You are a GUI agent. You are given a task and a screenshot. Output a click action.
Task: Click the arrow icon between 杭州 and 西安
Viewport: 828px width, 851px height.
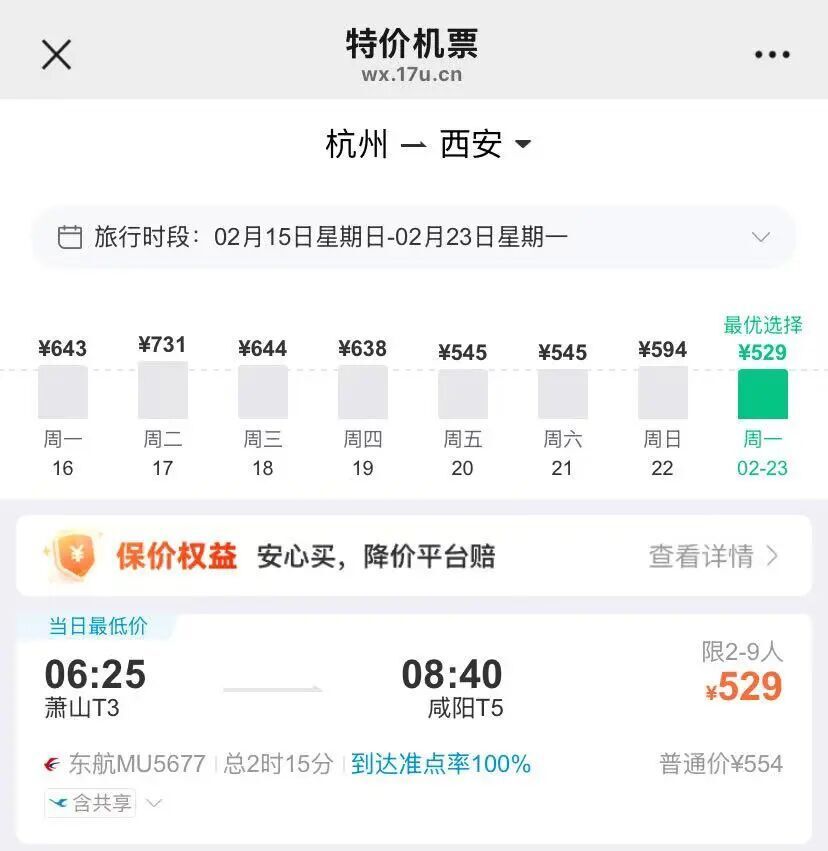point(415,145)
